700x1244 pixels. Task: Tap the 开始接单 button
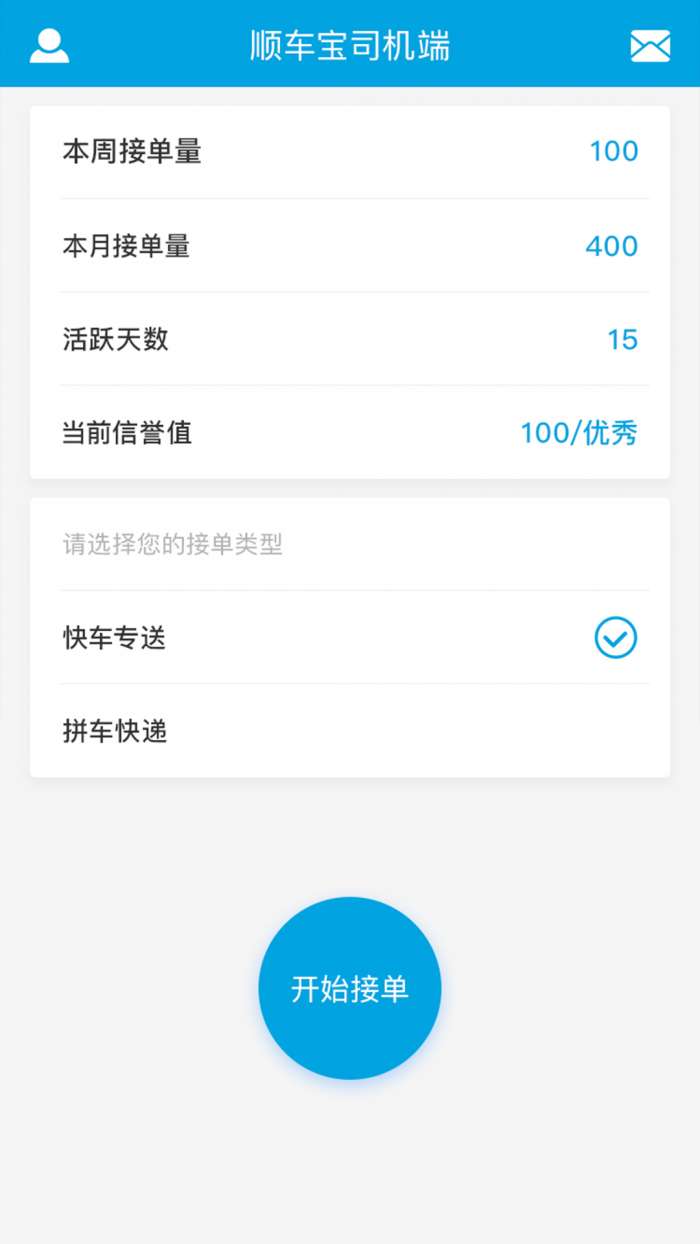click(350, 988)
